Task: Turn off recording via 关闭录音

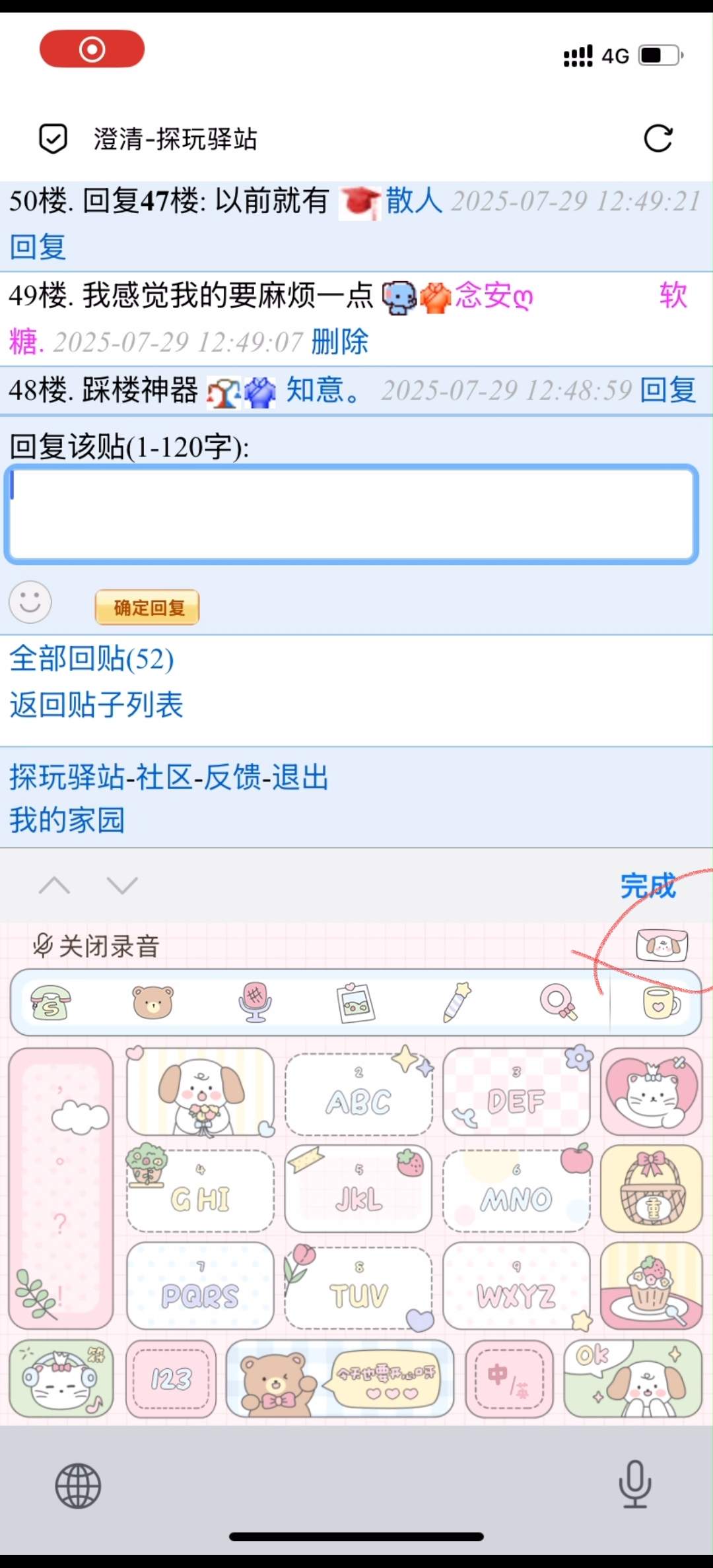Action: click(96, 946)
